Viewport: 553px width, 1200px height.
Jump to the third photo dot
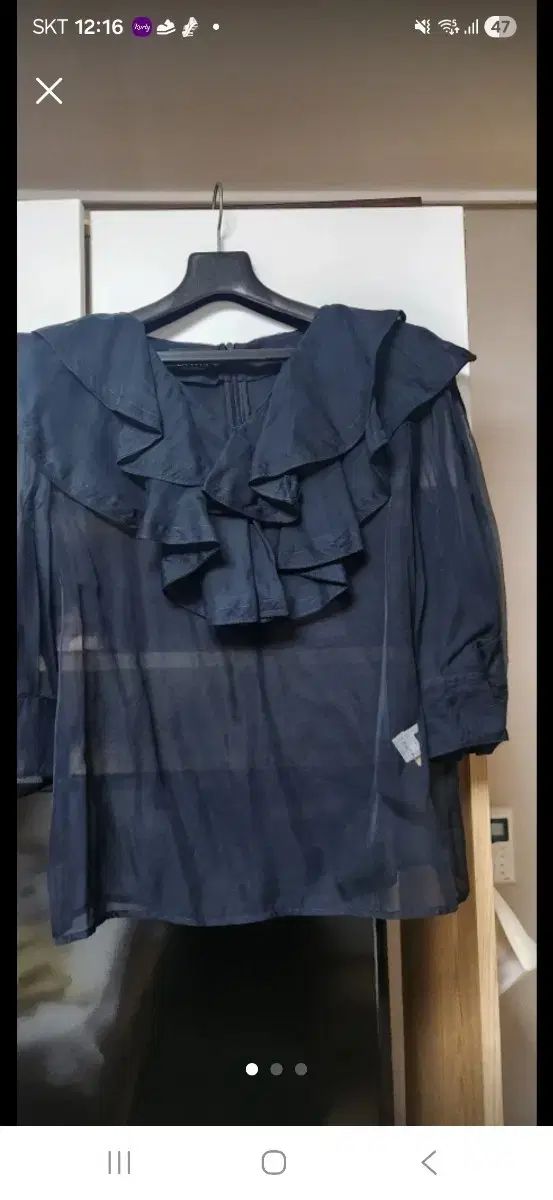pyautogui.click(x=301, y=1069)
